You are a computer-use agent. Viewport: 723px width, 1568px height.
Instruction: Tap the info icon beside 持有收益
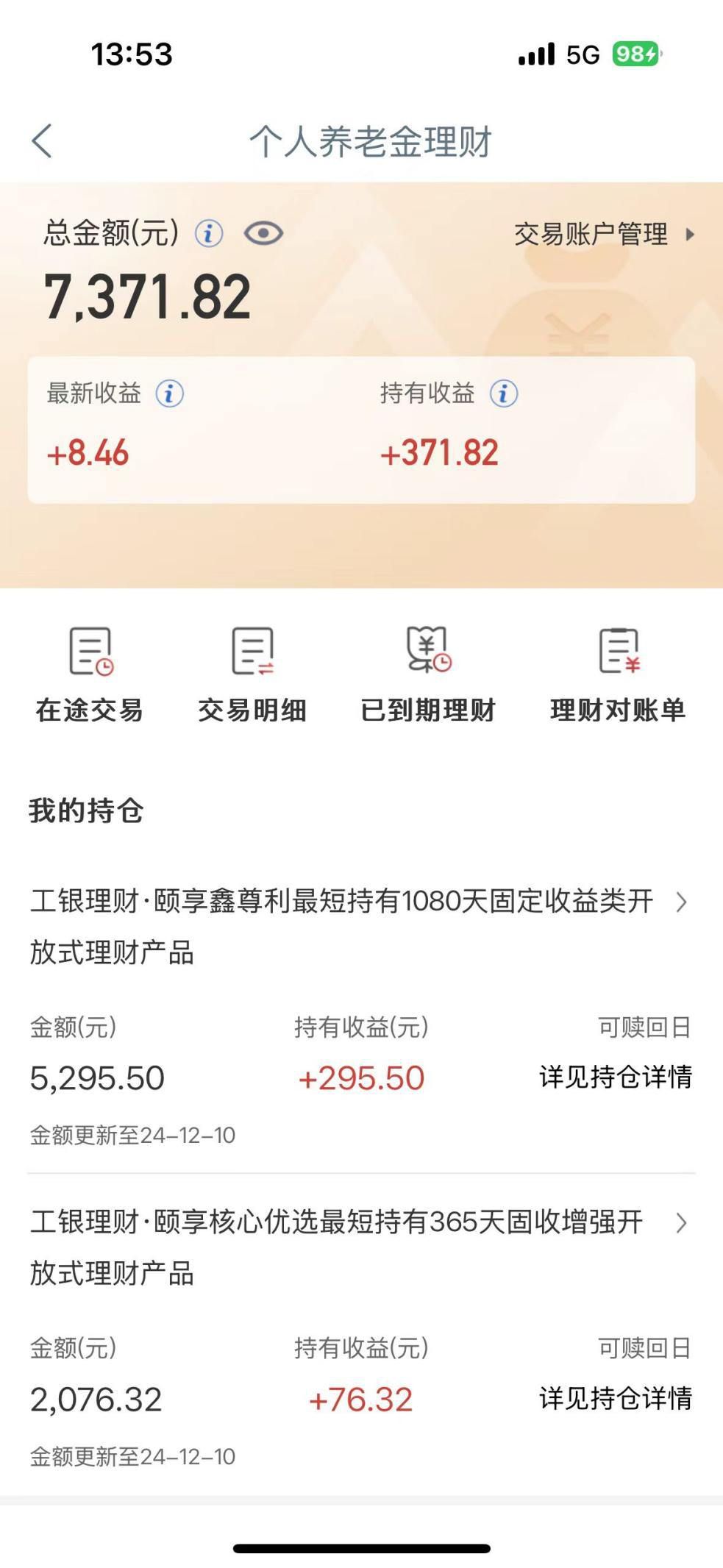coord(504,393)
